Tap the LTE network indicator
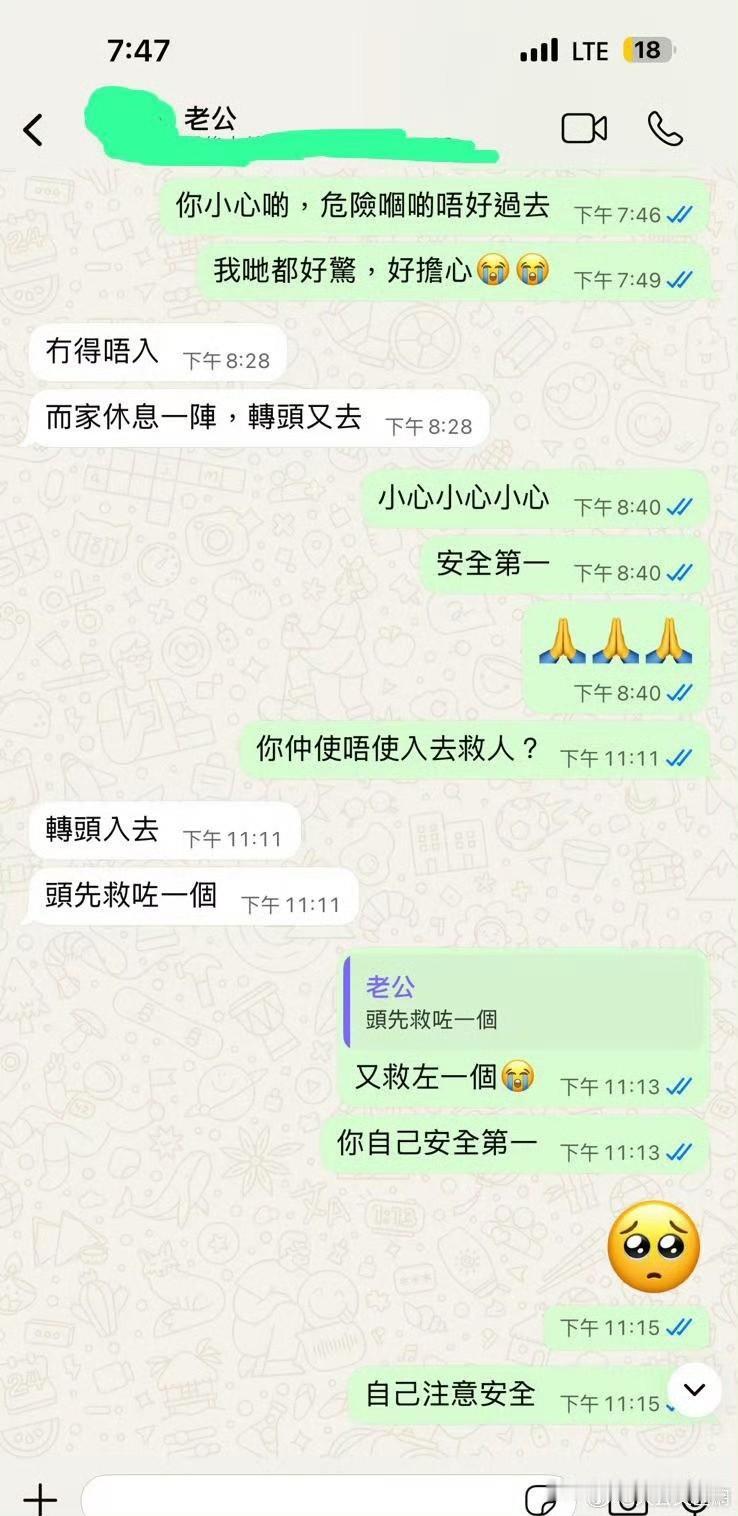Viewport: 738px width, 1516px height. click(590, 50)
